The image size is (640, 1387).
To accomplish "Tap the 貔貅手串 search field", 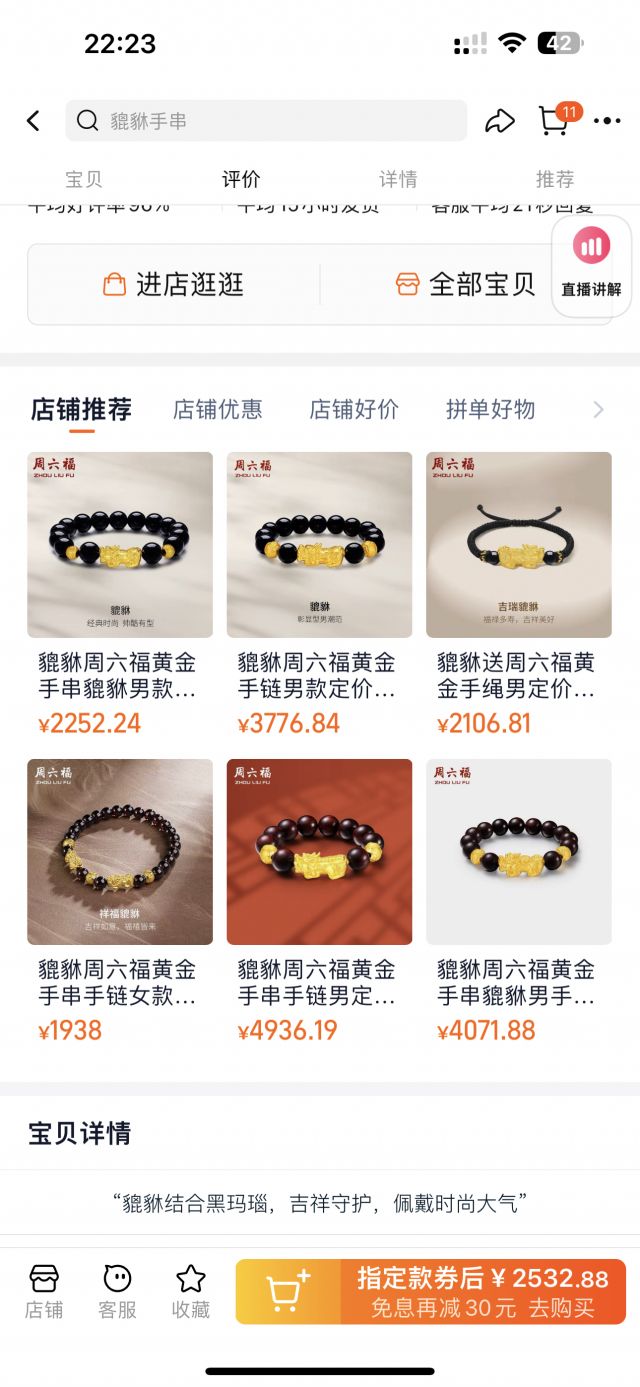I will (x=266, y=121).
